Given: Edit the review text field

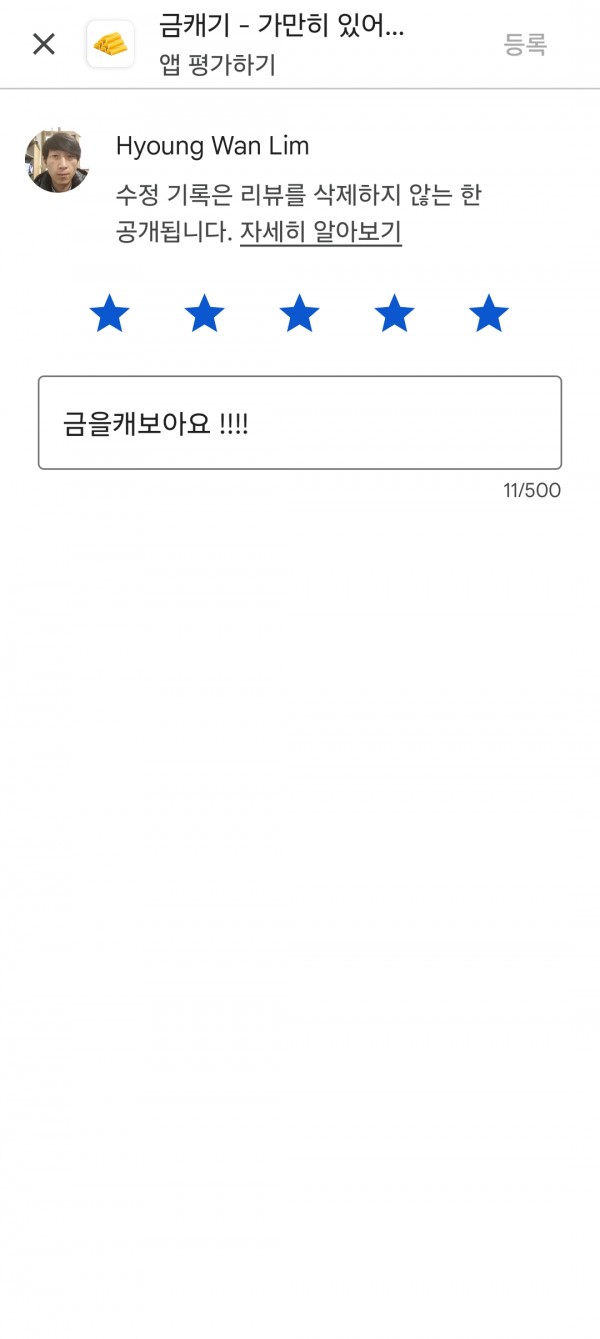Looking at the screenshot, I should [300, 423].
